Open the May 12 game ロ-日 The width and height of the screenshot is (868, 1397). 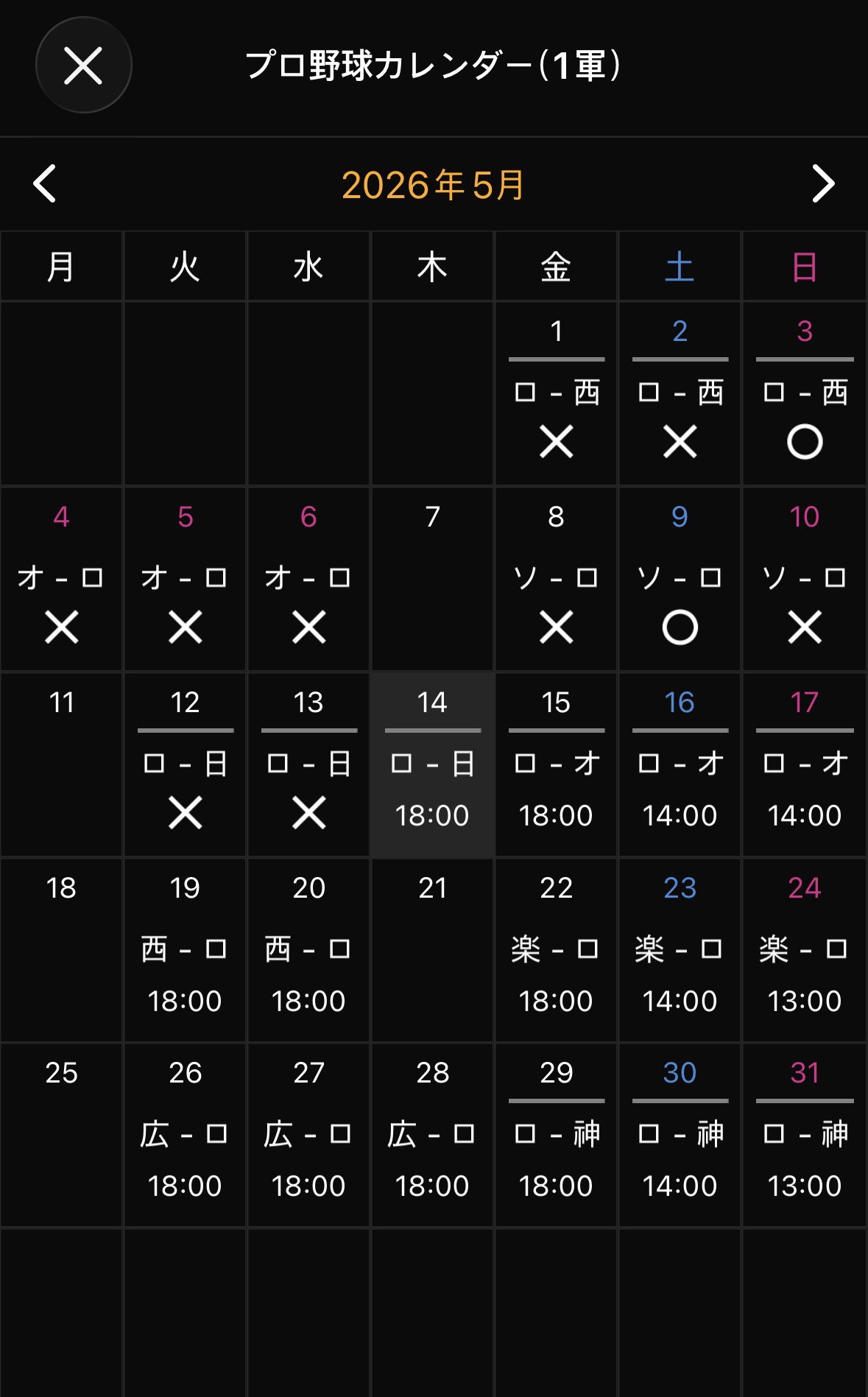click(185, 764)
